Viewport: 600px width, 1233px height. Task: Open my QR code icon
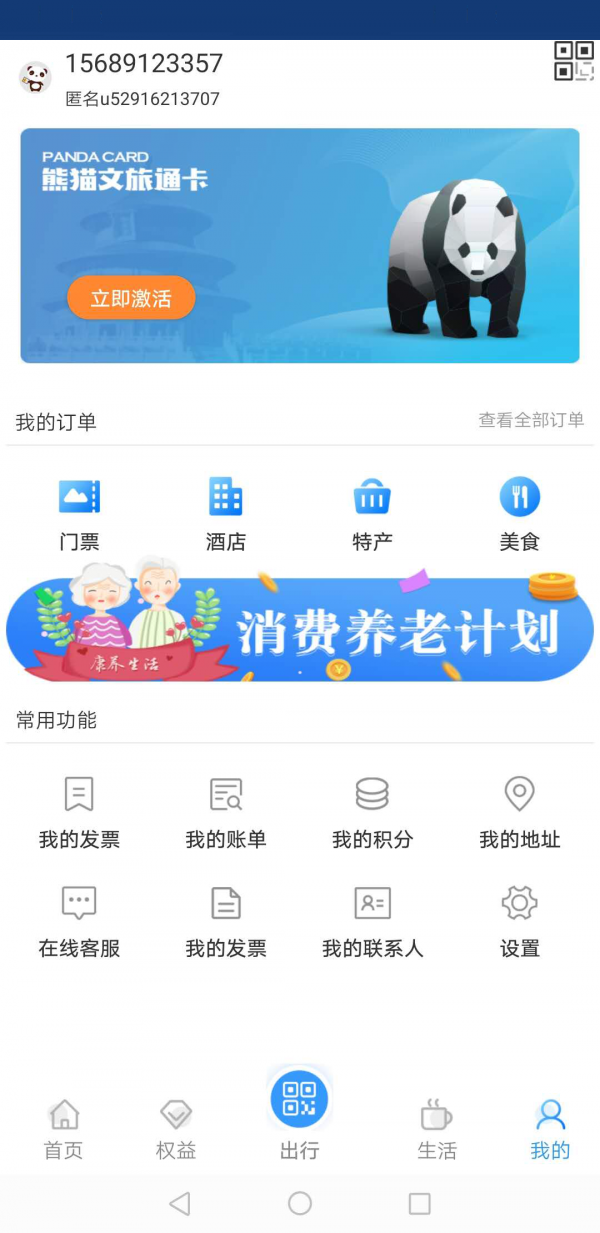click(x=574, y=61)
